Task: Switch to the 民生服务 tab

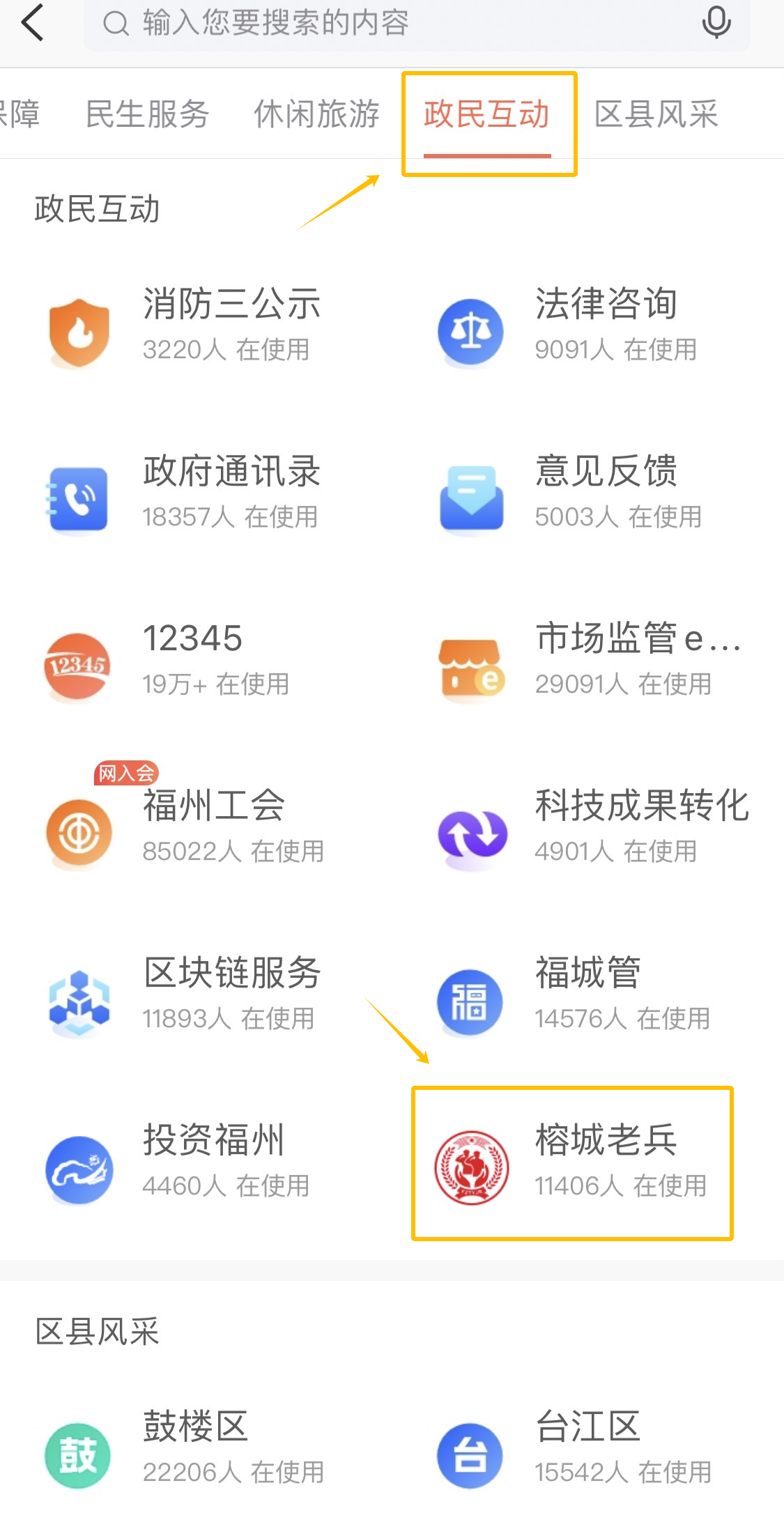Action: click(x=147, y=114)
